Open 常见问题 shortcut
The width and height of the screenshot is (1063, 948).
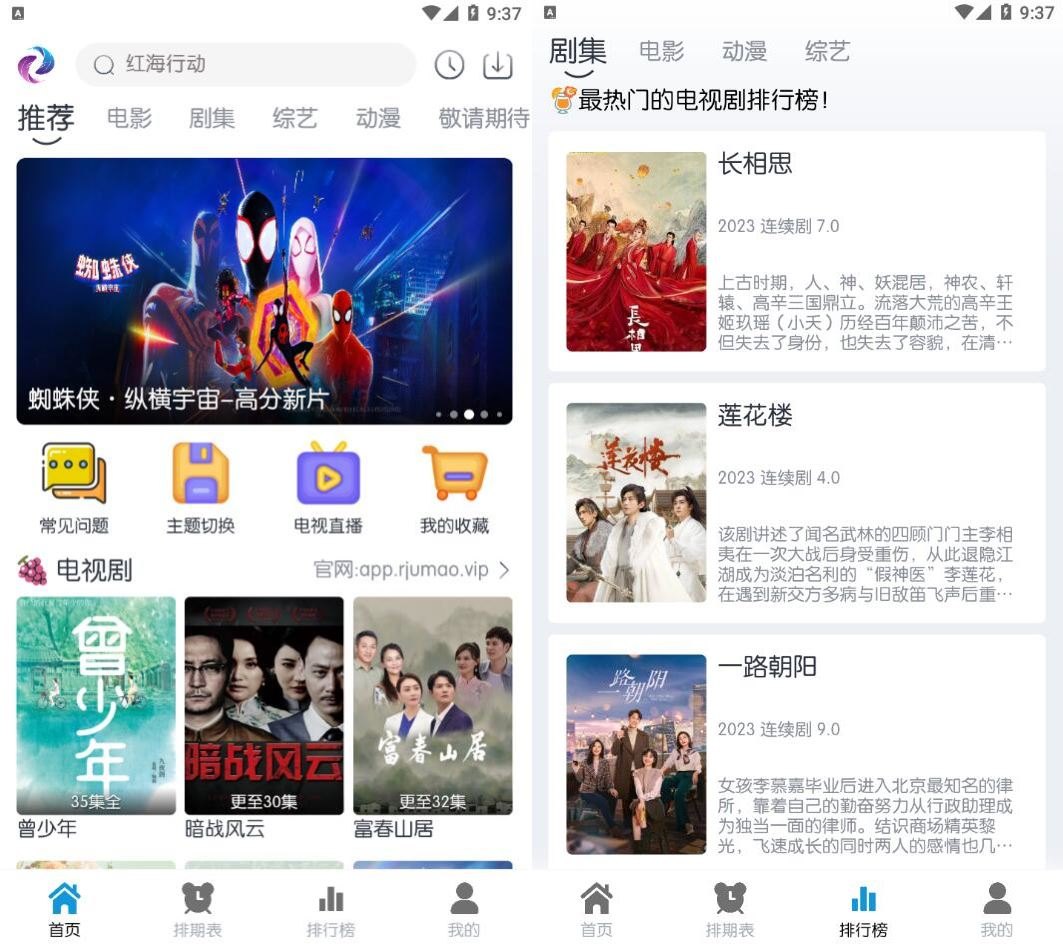coord(74,488)
